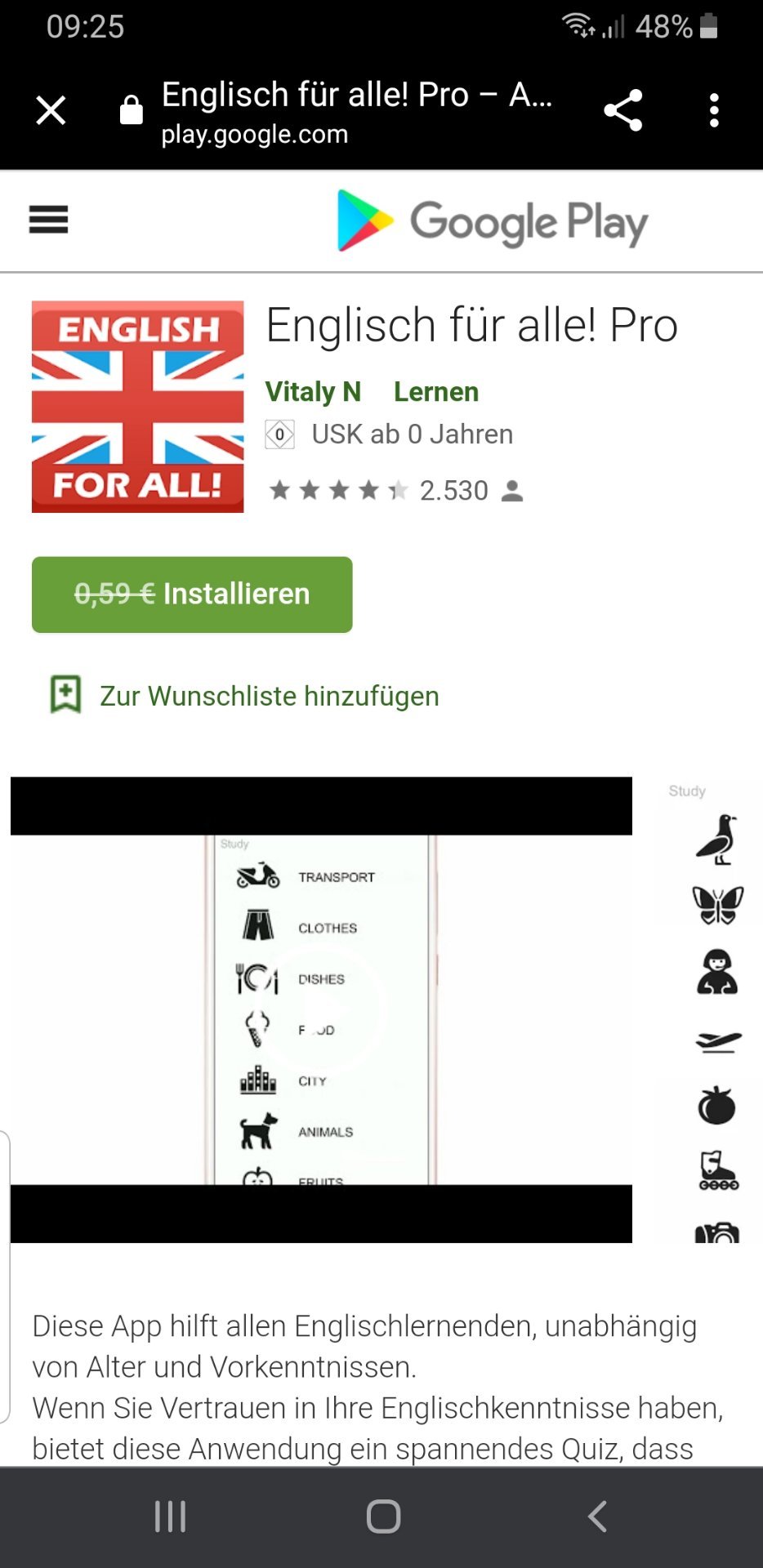Open recent apps from the navigation bar
This screenshot has width=763, height=1568.
pyautogui.click(x=171, y=1517)
